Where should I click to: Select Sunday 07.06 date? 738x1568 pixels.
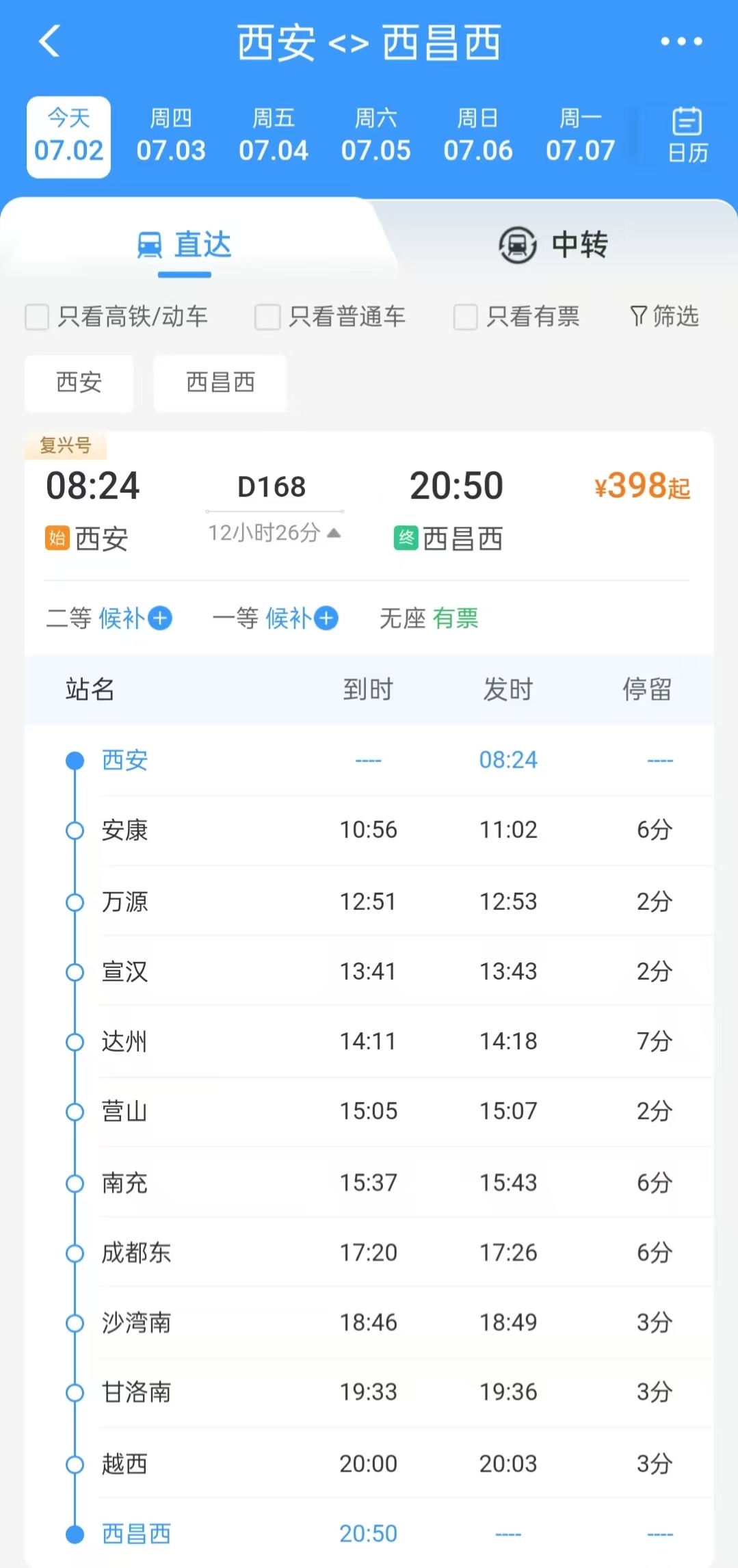(x=477, y=136)
